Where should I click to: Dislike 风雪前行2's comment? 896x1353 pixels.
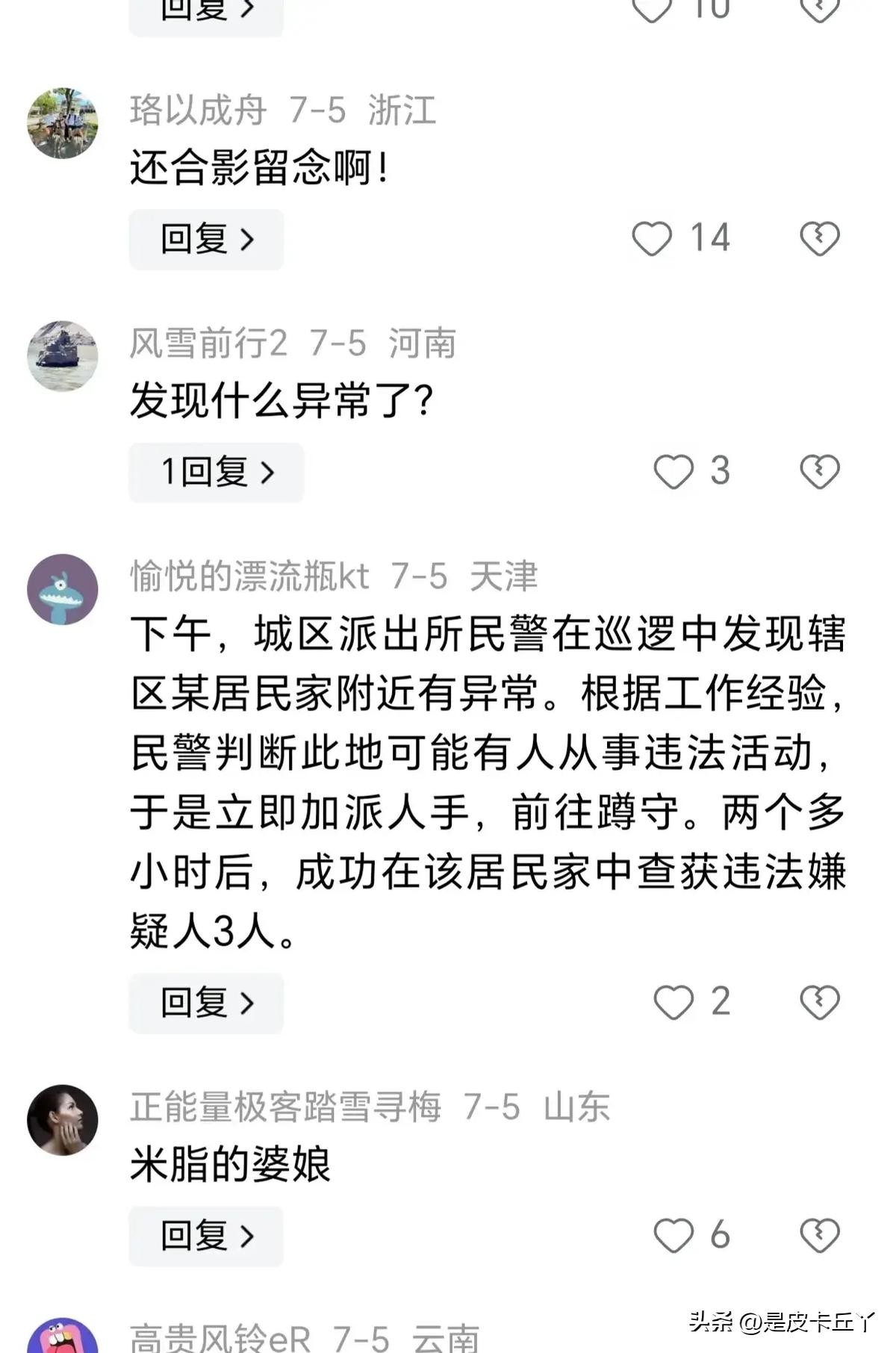click(x=820, y=473)
